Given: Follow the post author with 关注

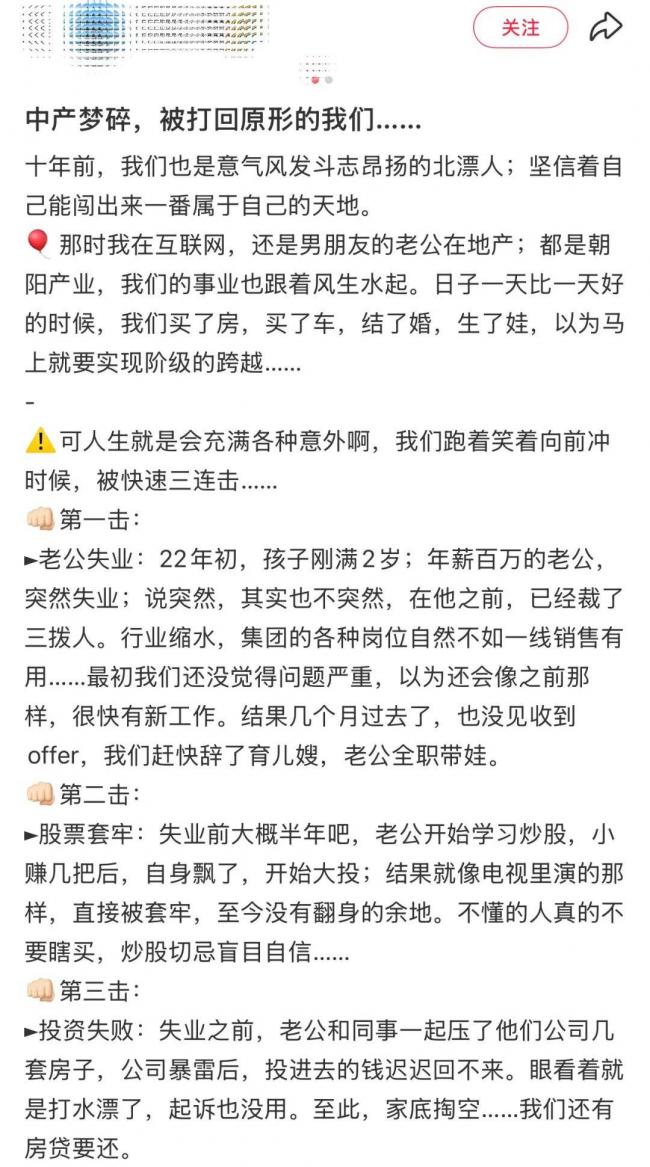Looking at the screenshot, I should click(520, 28).
